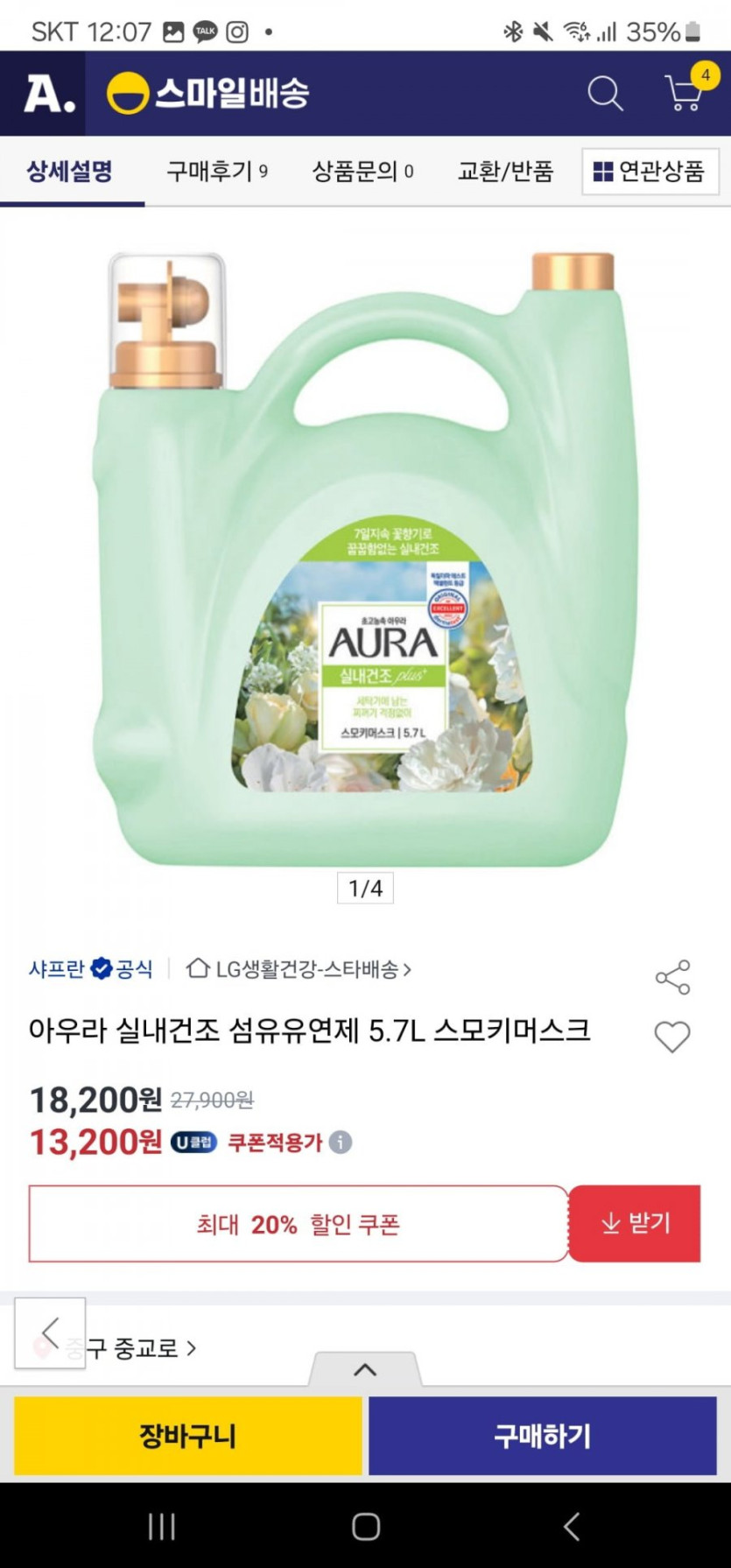Tap 구매하기 to buy now
Viewport: 731px width, 1568px height.
click(542, 1436)
